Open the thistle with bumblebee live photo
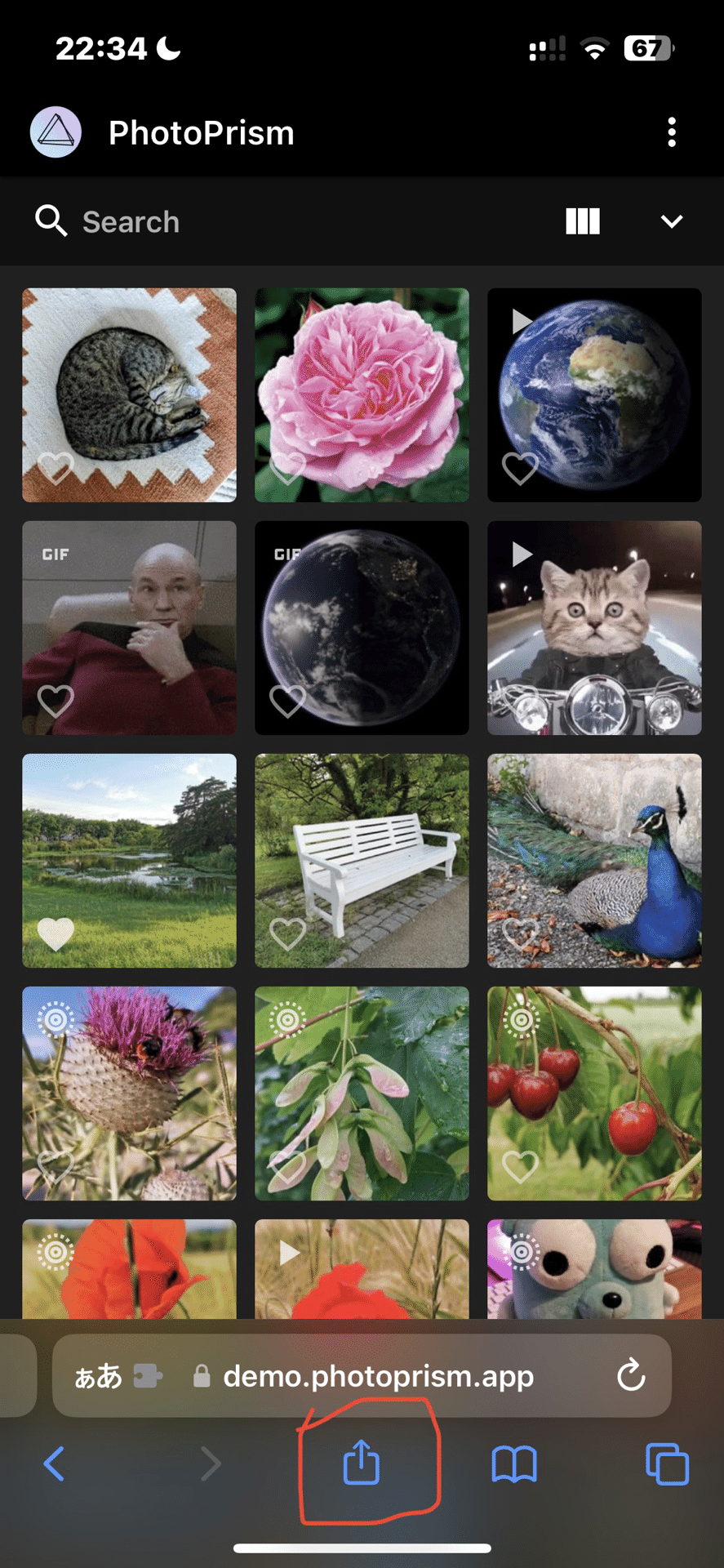The height and width of the screenshot is (1568, 724). coord(129,1093)
